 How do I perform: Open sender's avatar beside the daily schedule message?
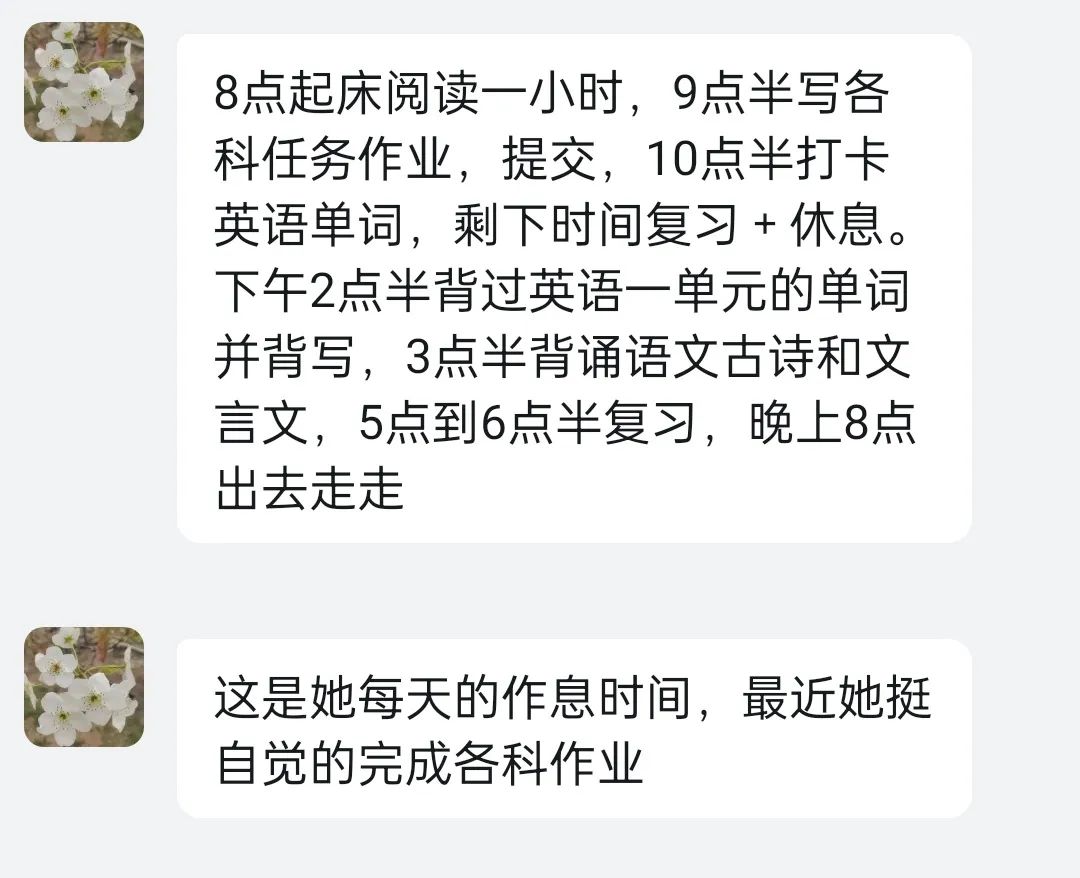[84, 82]
